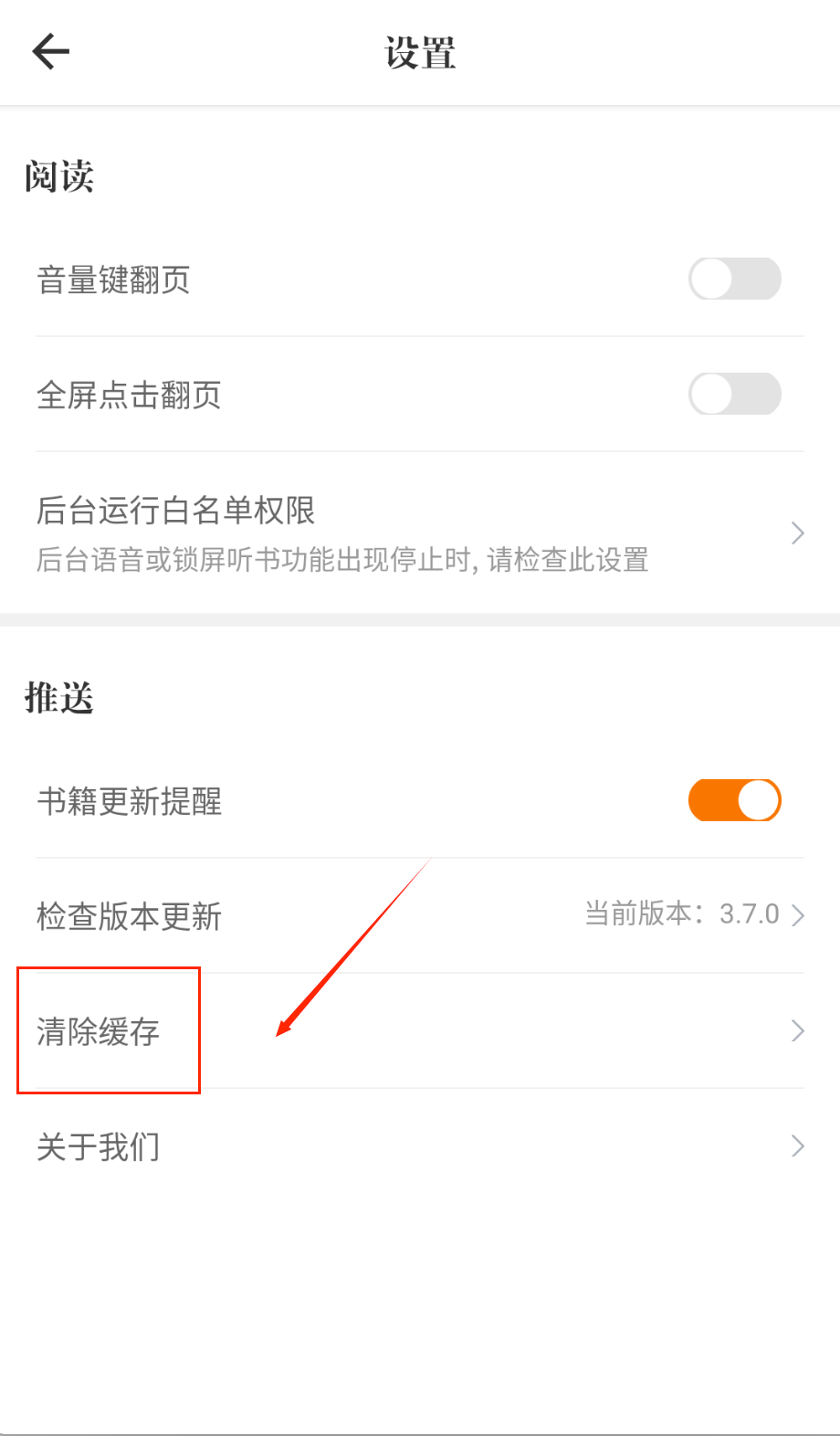Screen dimensions: 840x1436
Task: Click 检查版本更新 to check for updates
Action: click(x=129, y=916)
